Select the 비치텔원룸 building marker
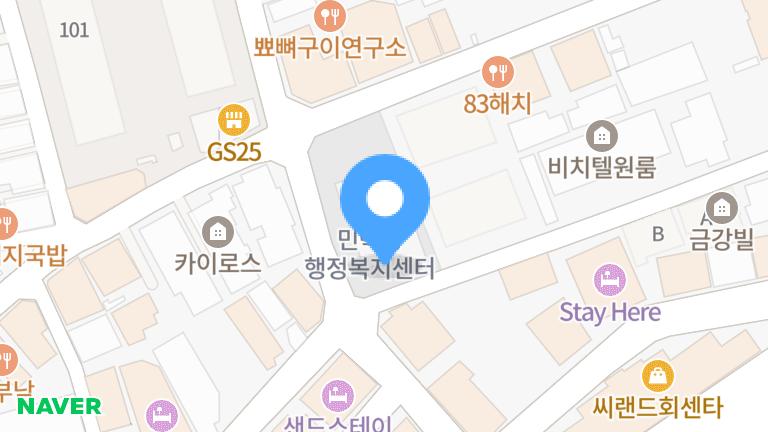Viewport: 768px width, 432px height. tap(602, 134)
